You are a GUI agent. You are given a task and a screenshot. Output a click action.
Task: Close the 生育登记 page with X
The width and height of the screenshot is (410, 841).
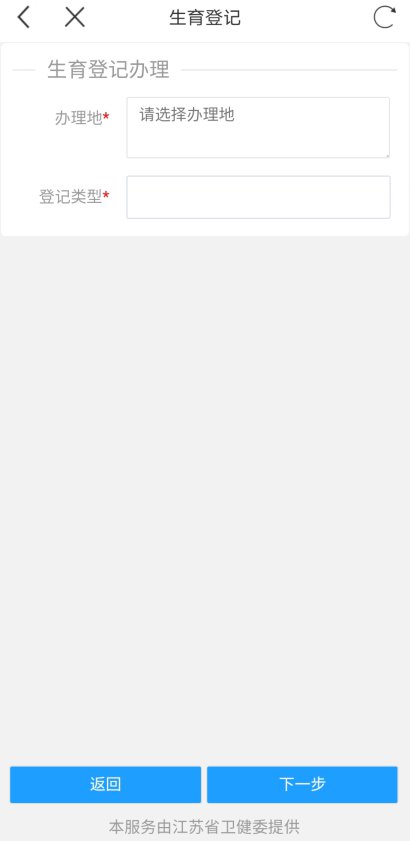click(75, 18)
